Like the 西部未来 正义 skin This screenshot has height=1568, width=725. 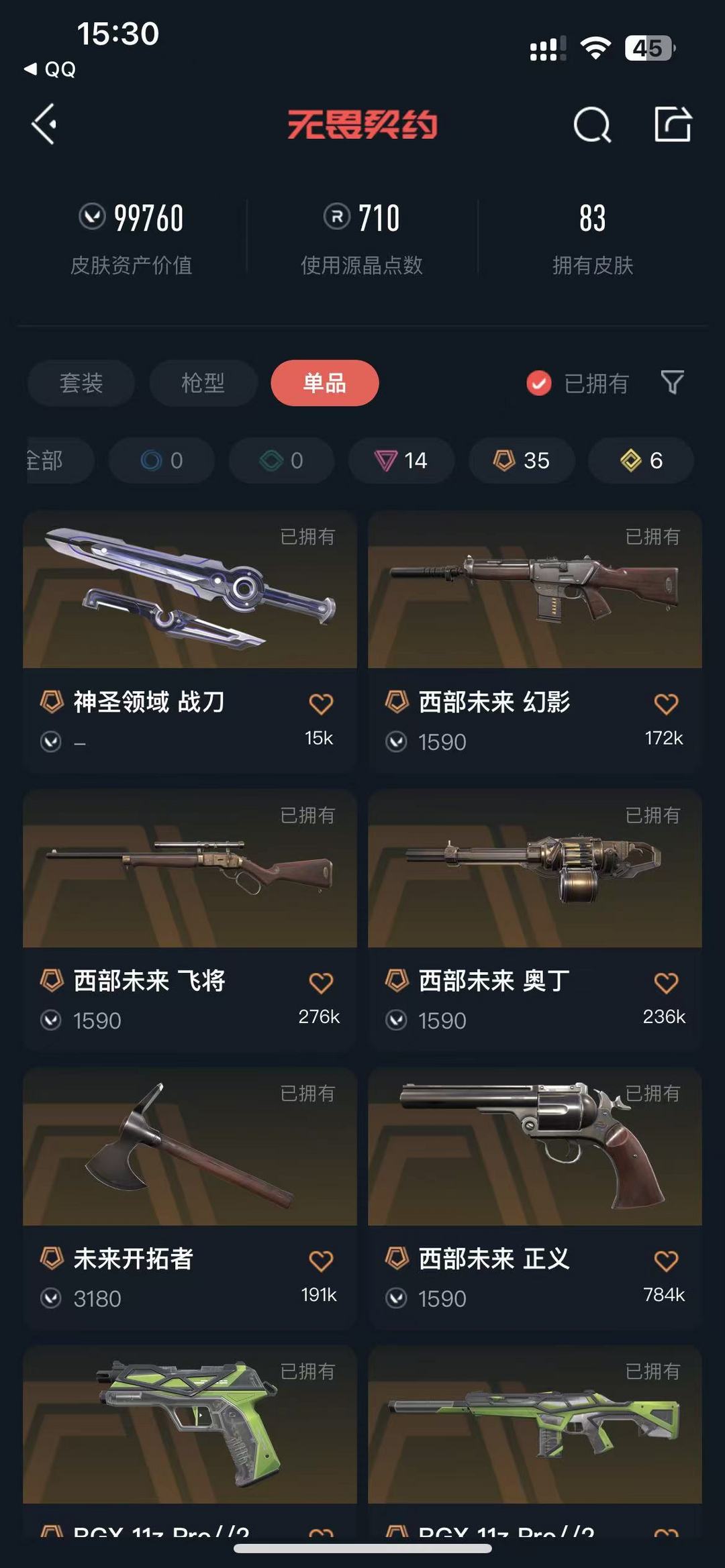[666, 1260]
